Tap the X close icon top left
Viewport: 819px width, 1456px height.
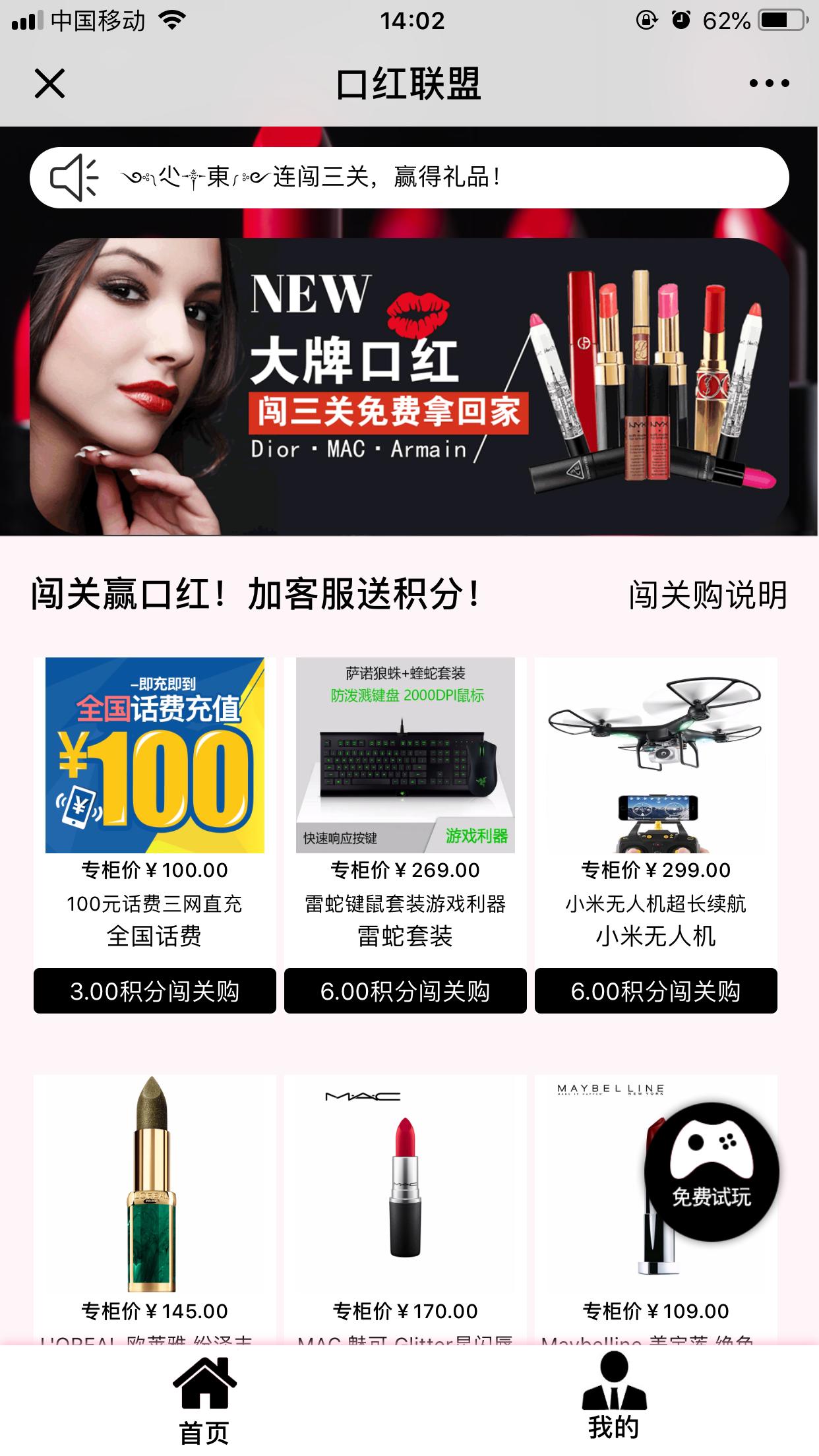[49, 82]
